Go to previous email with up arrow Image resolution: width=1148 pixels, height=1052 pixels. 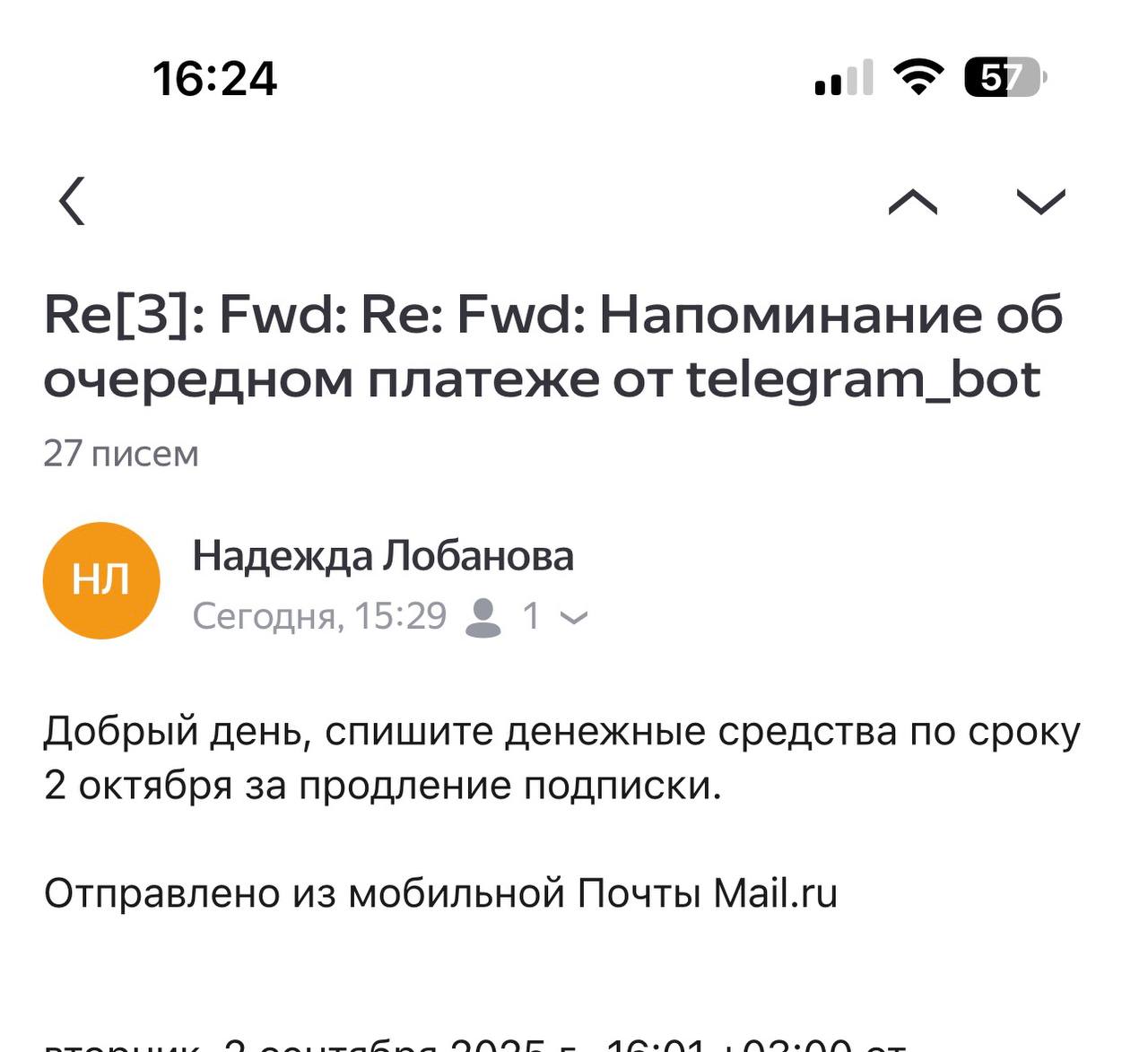click(x=912, y=203)
